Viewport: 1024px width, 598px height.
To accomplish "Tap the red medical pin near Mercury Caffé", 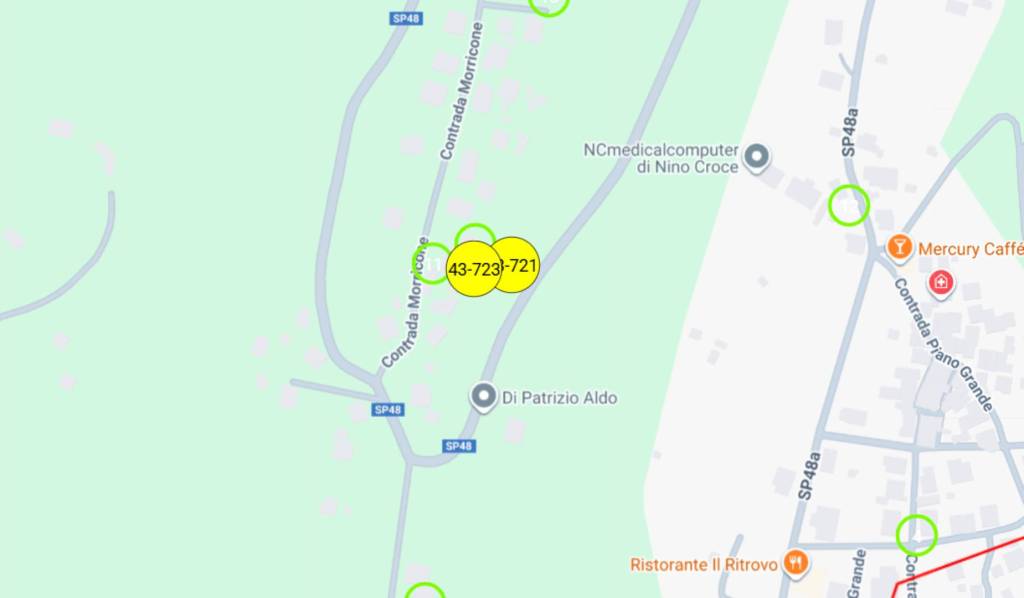I will tap(940, 283).
